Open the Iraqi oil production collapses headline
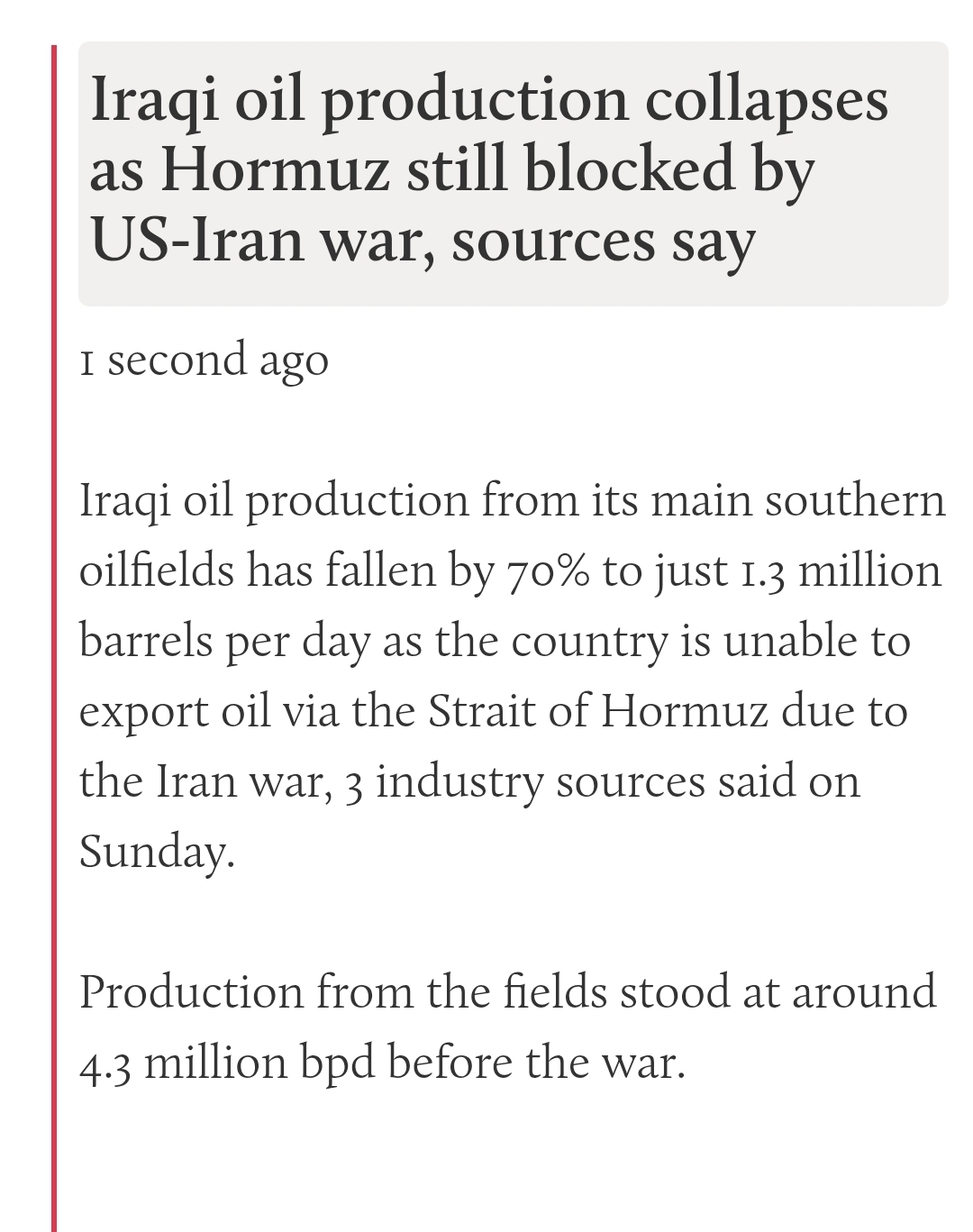The height and width of the screenshot is (1232, 973). [x=489, y=170]
